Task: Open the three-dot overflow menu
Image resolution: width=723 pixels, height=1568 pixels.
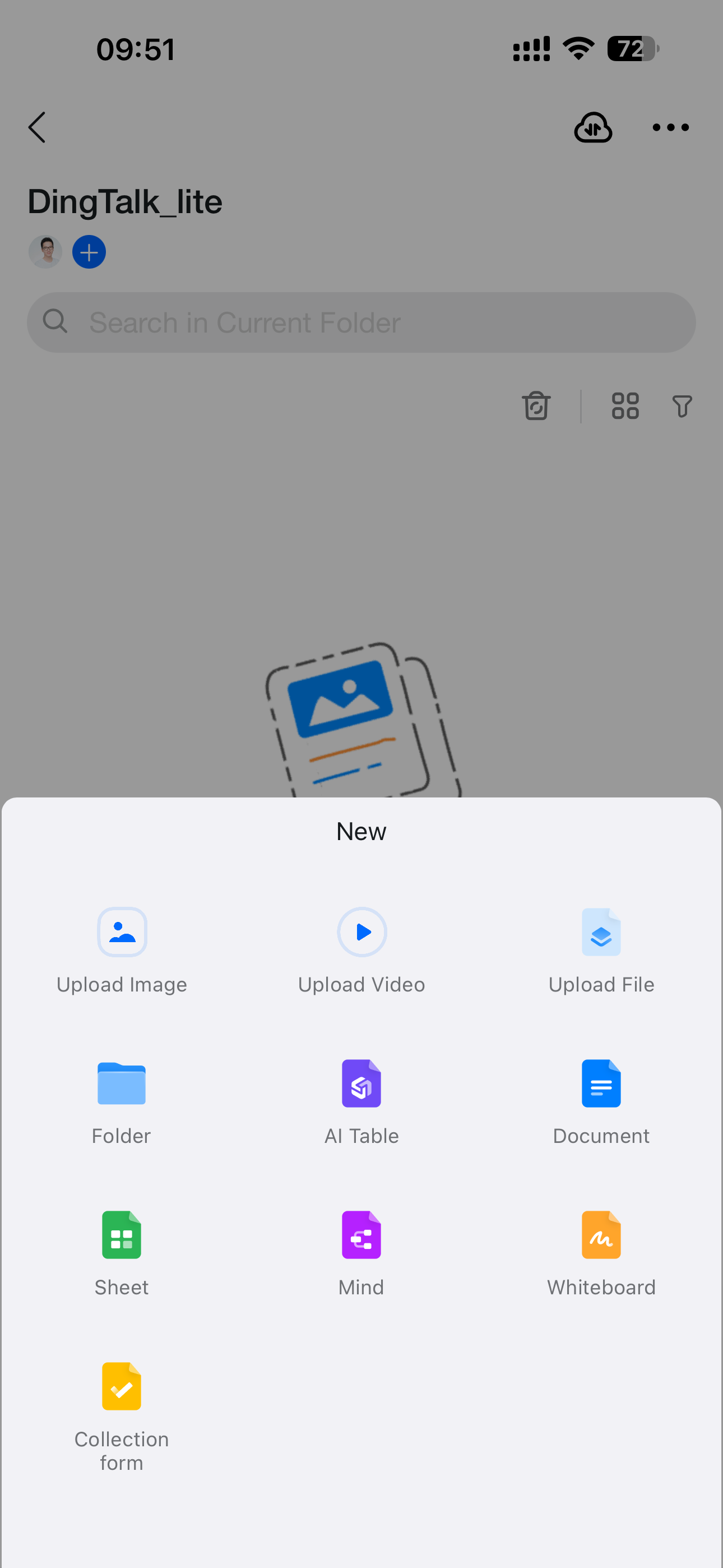Action: pyautogui.click(x=670, y=127)
